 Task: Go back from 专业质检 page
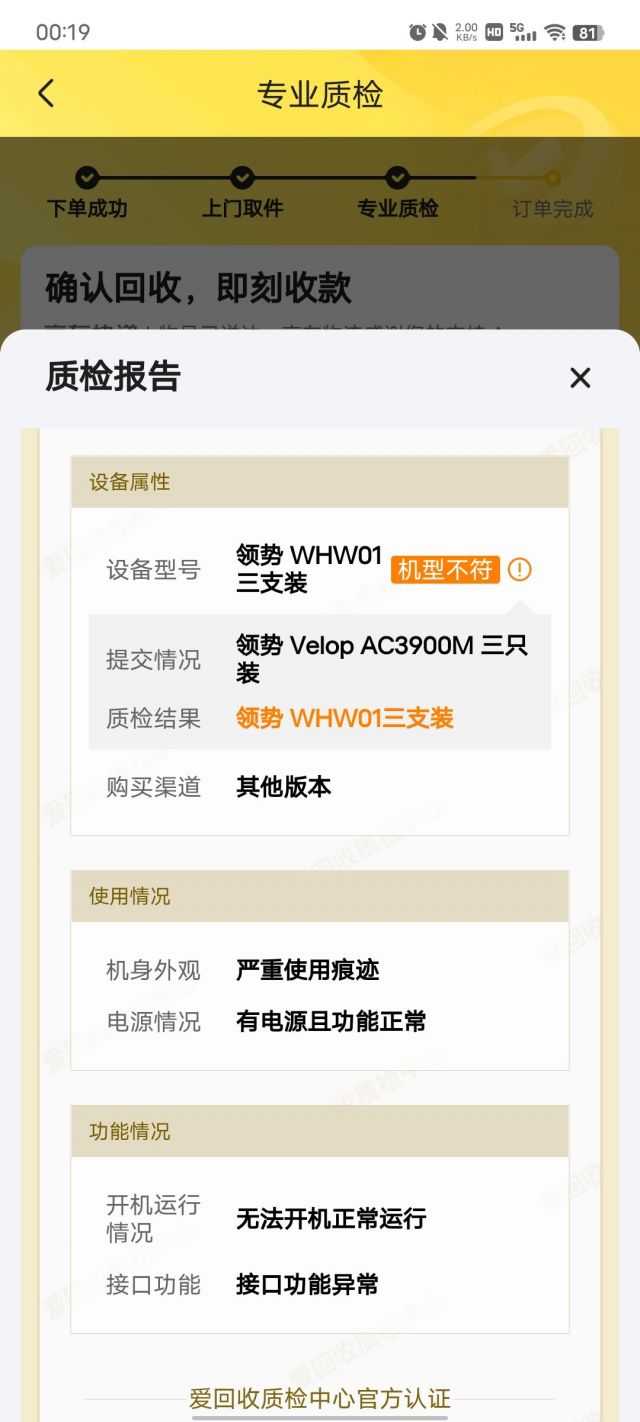click(x=46, y=94)
